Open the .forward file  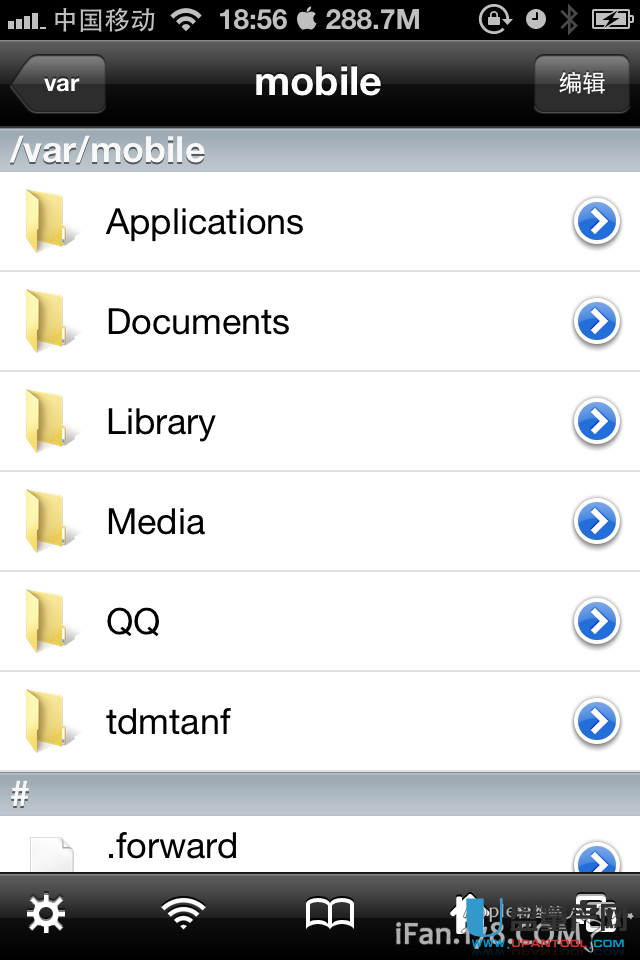[x=171, y=847]
